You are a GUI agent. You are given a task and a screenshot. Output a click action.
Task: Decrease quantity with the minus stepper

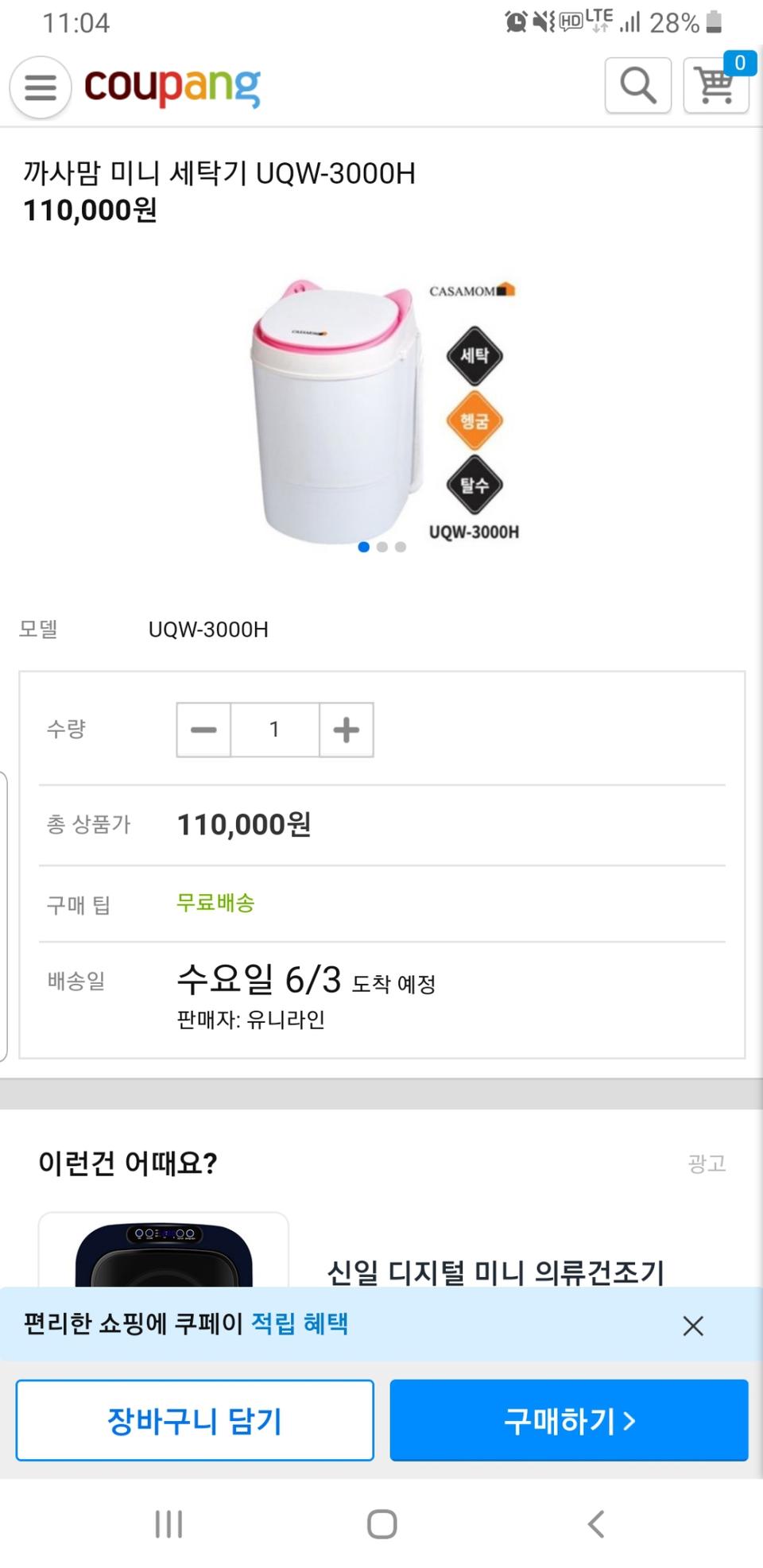203,729
